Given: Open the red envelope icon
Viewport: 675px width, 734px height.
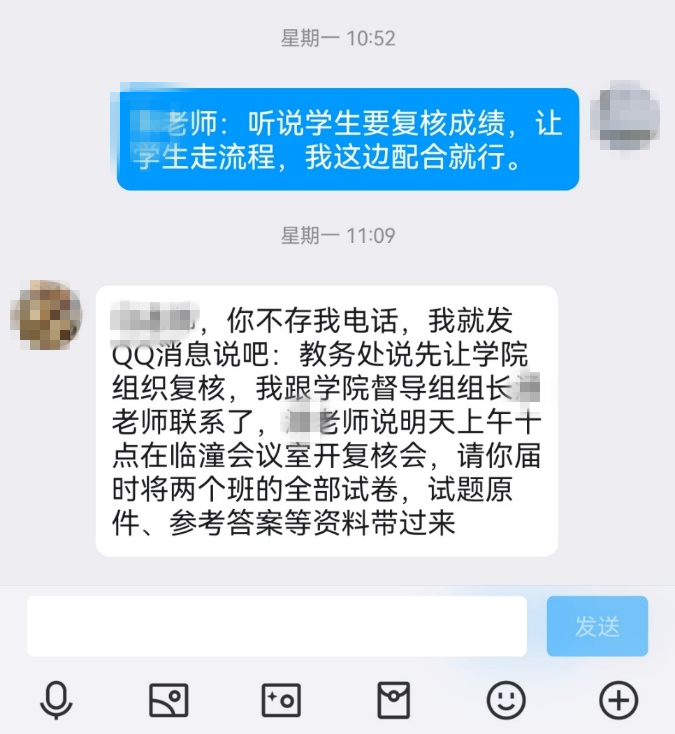Looking at the screenshot, I should 393,700.
